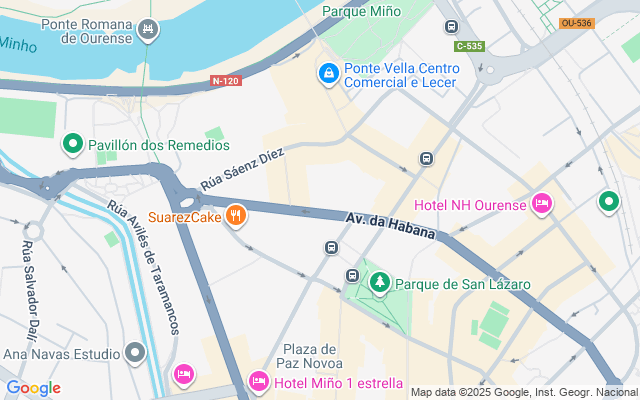Tap the Ana Navas Estudio marker
The width and height of the screenshot is (640, 400).
135,353
